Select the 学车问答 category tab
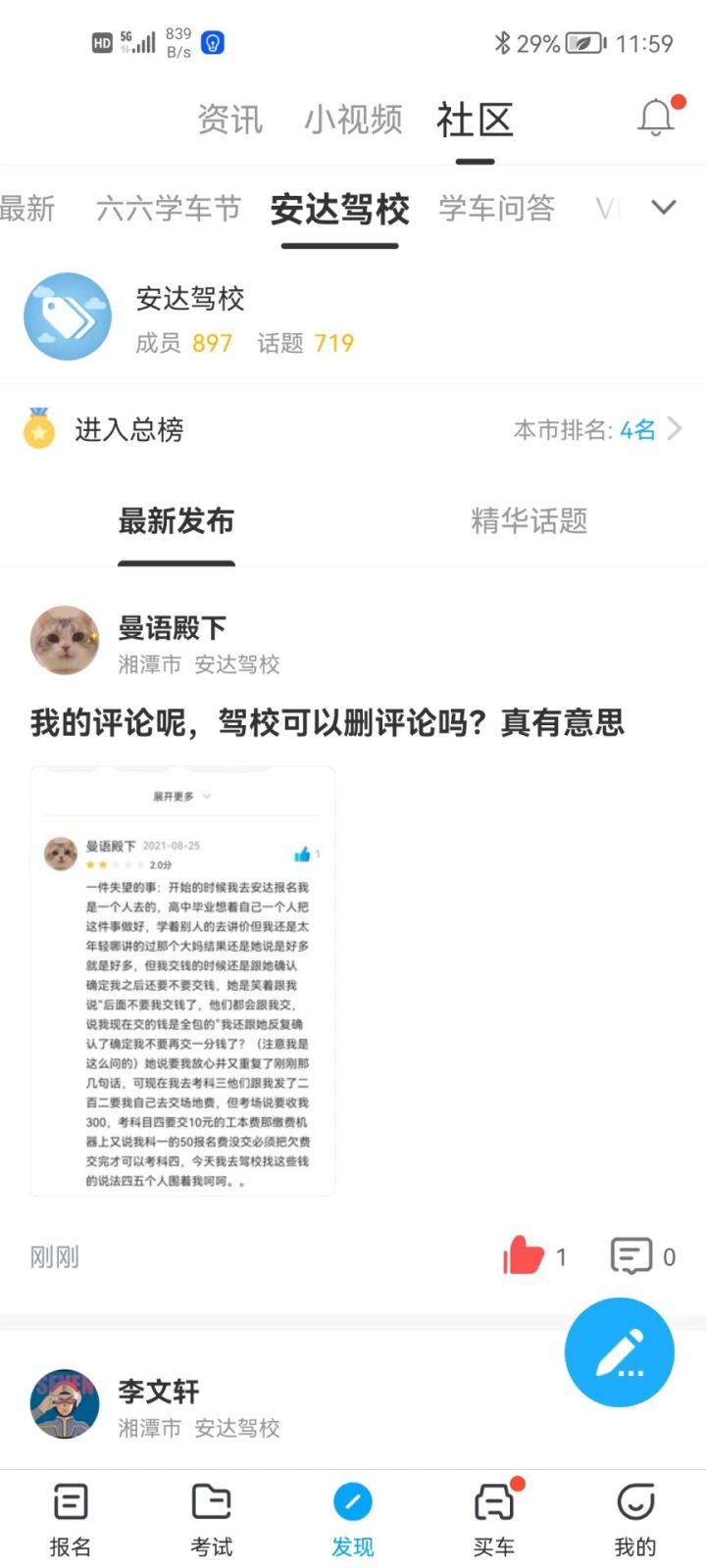The width and height of the screenshot is (706, 1568). (x=496, y=209)
